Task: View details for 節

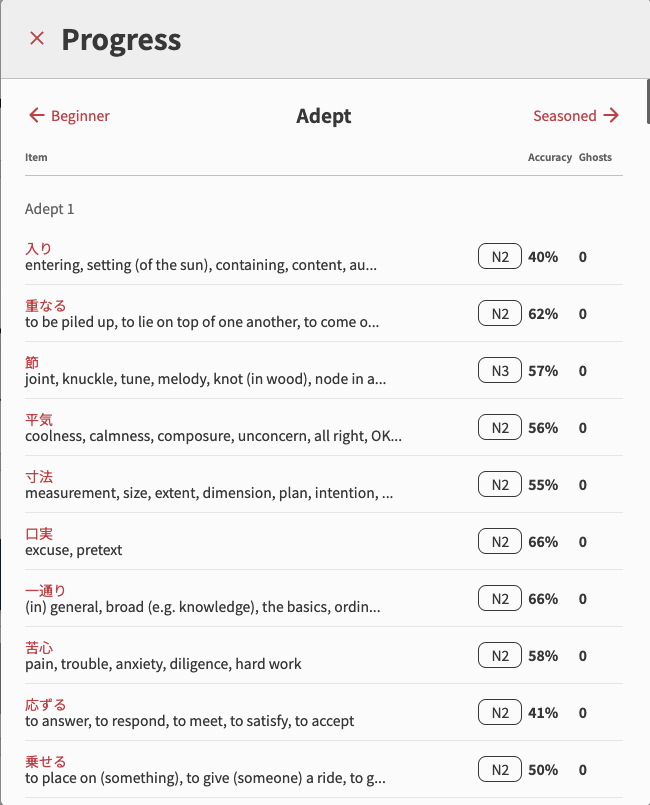Action: click(32, 363)
